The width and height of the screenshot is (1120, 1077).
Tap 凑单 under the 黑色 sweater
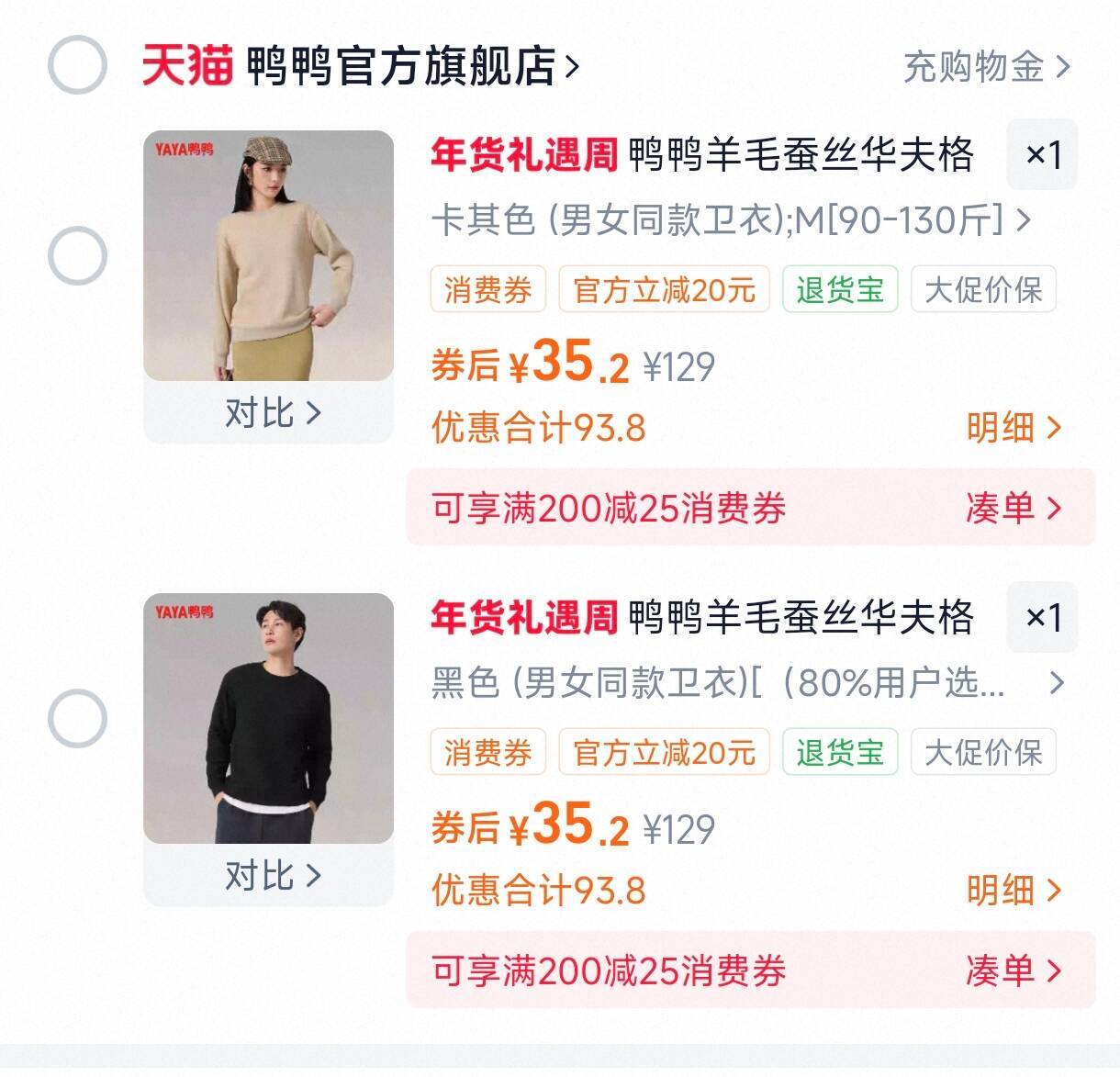pyautogui.click(x=1014, y=970)
